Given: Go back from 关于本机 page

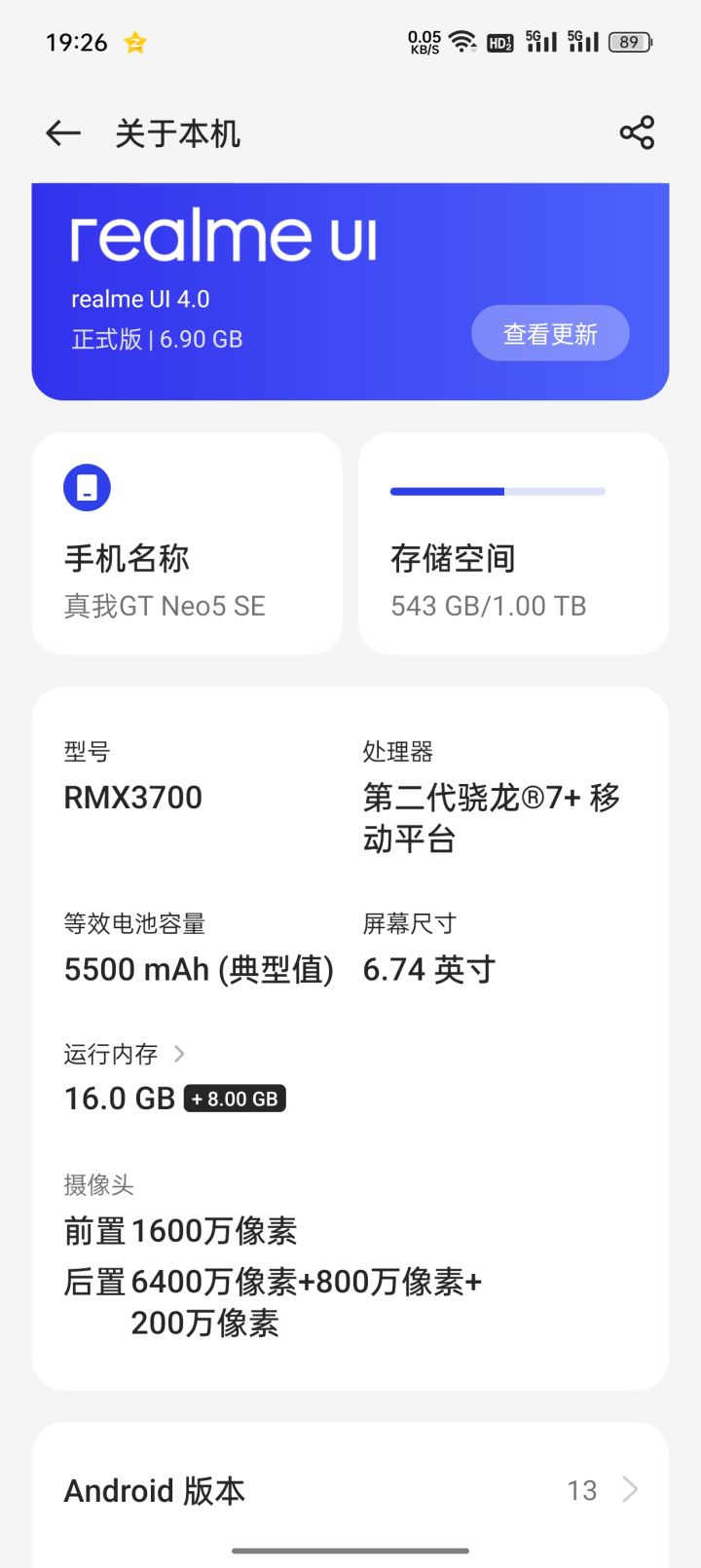Looking at the screenshot, I should pos(63,133).
